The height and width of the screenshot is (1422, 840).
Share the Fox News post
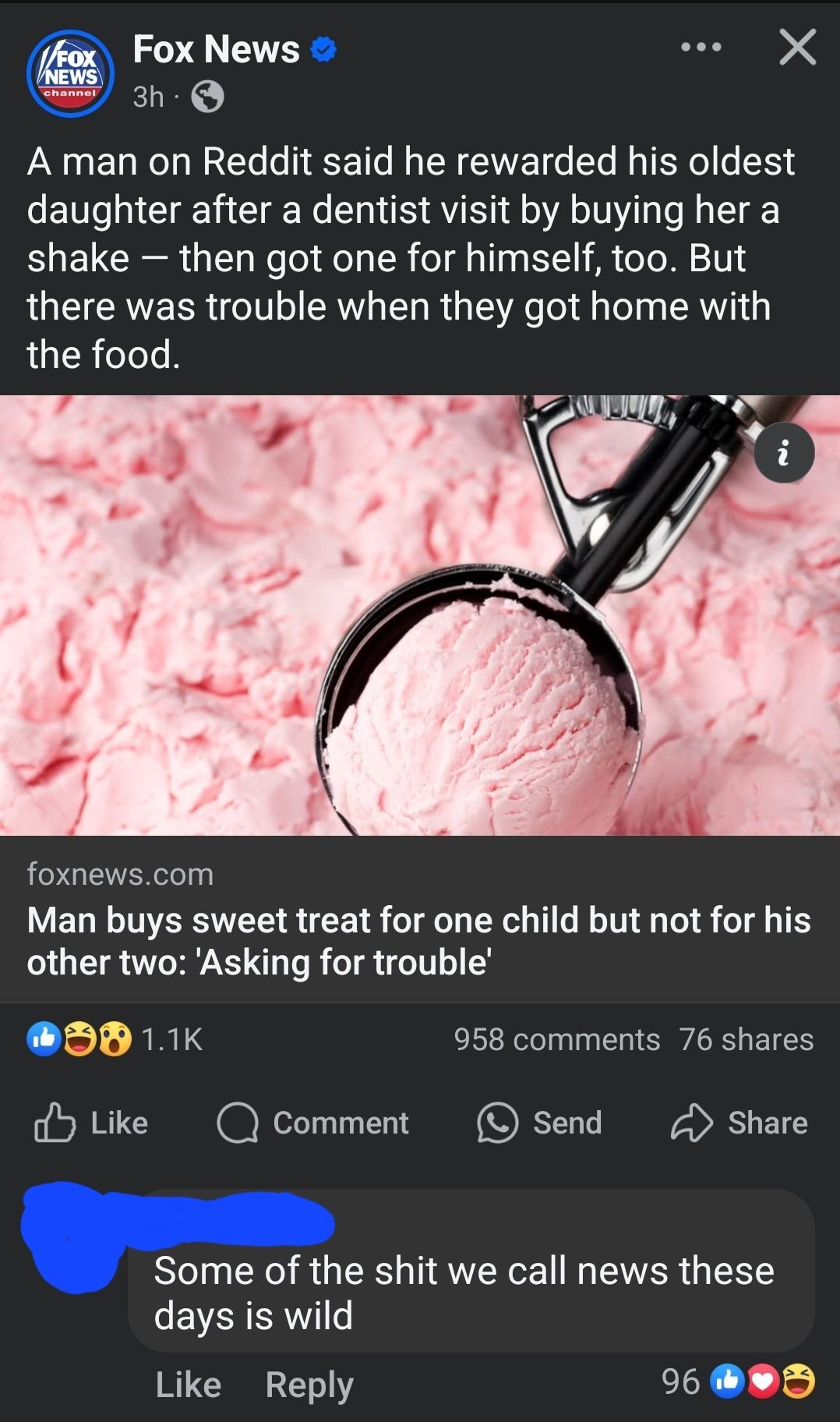tap(739, 1123)
